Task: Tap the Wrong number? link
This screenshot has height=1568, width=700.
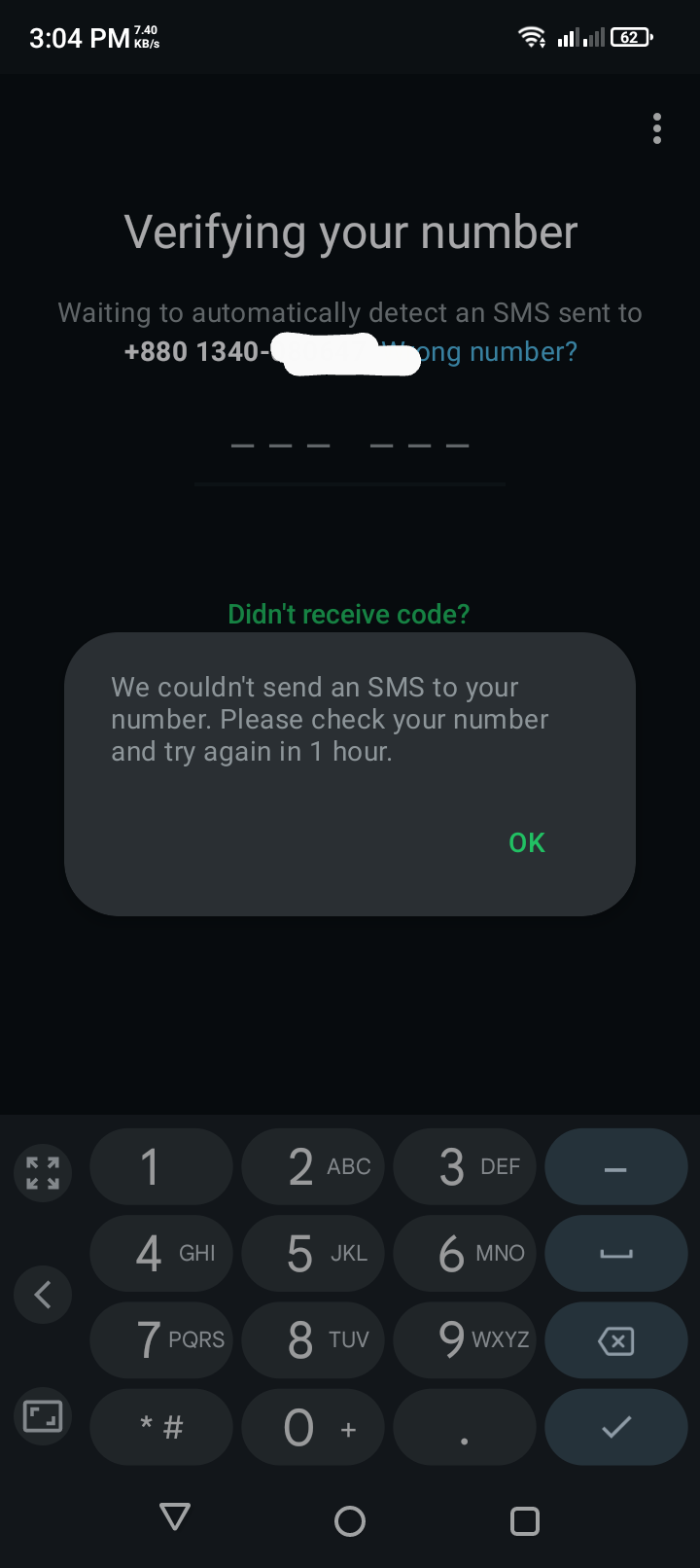Action: (498, 352)
